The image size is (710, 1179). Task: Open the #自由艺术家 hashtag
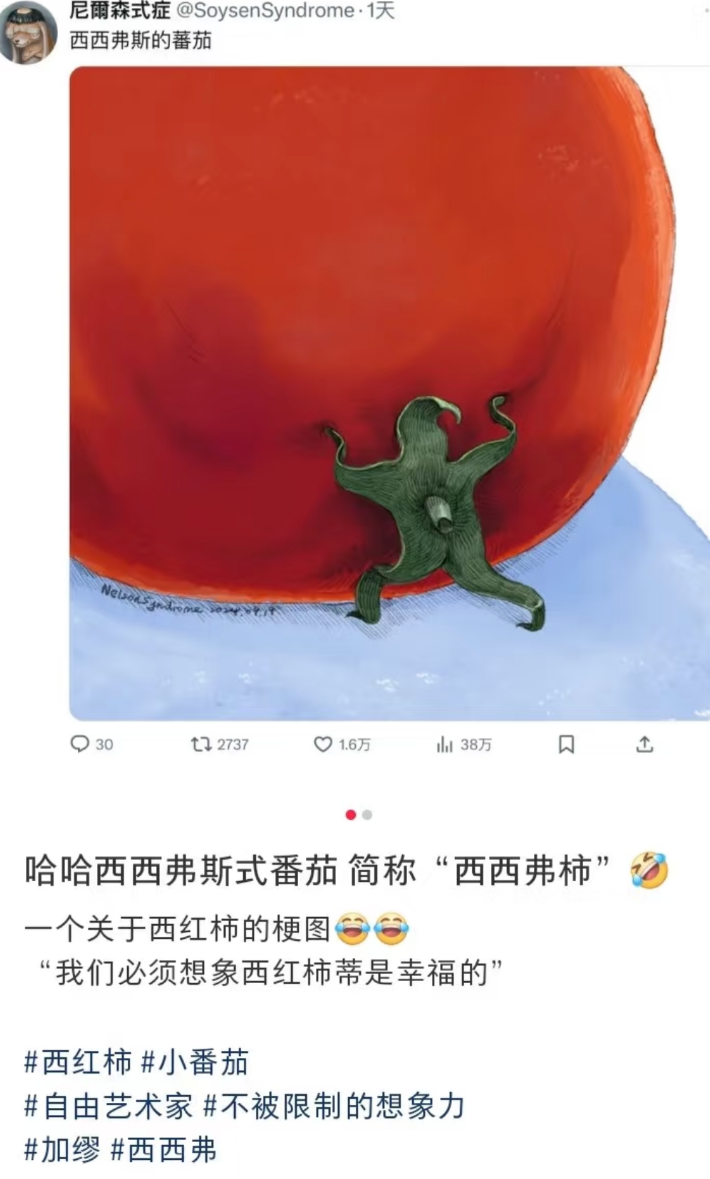pos(107,1106)
